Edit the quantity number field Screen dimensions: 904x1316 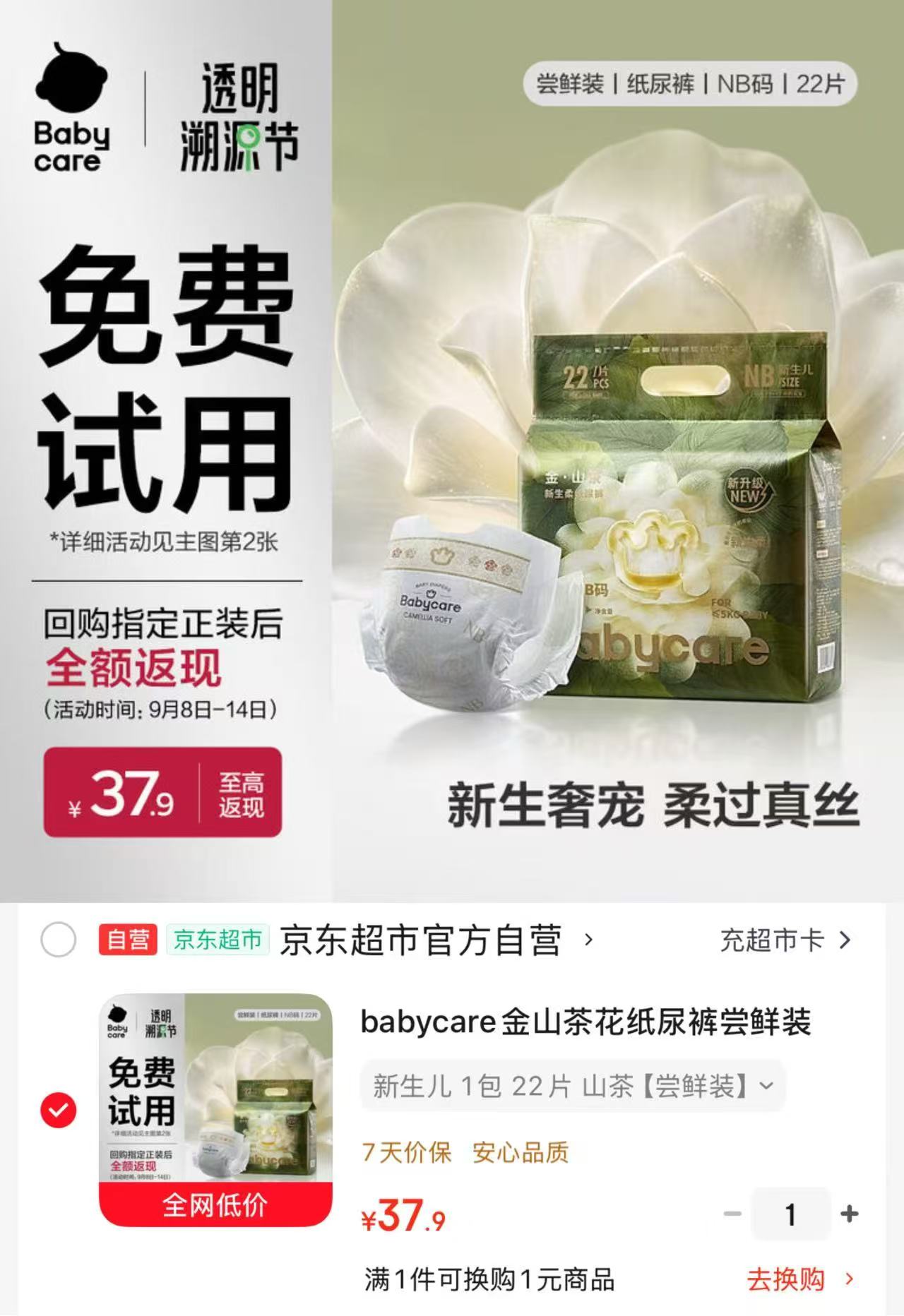791,1214
